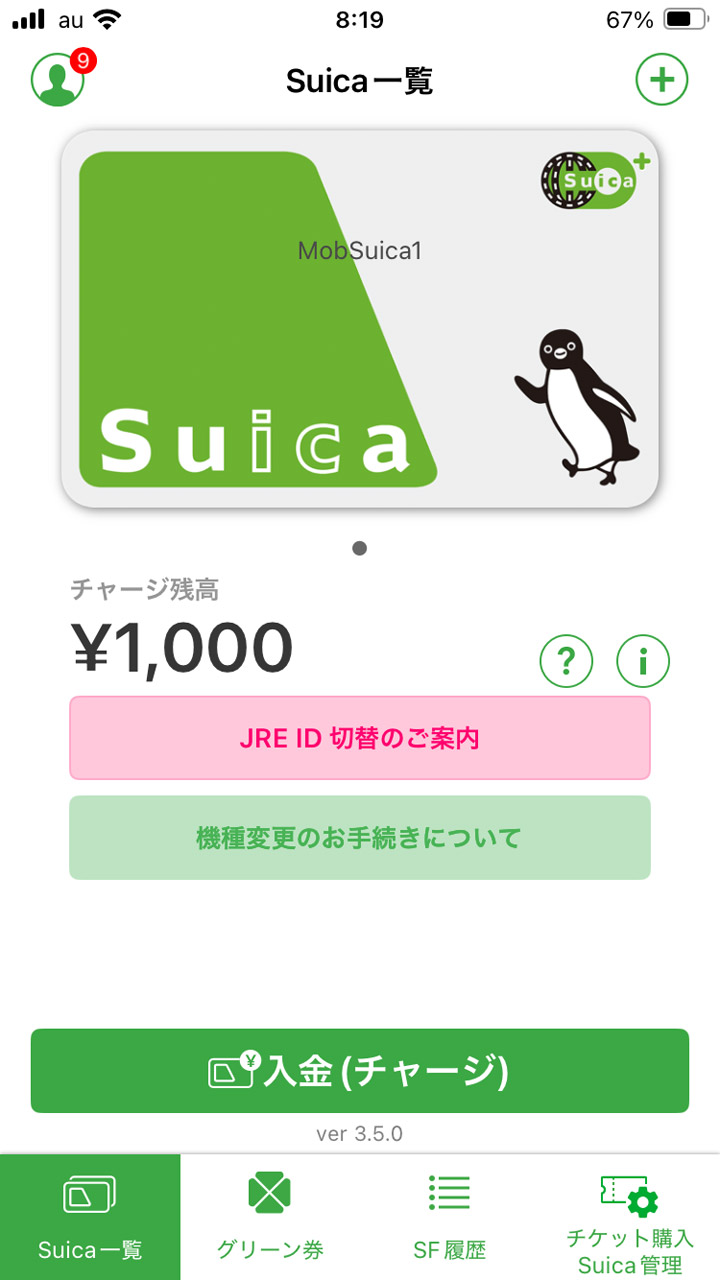This screenshot has width=720, height=1280.
Task: Open the Suica+ logo on the card
Action: [x=588, y=182]
